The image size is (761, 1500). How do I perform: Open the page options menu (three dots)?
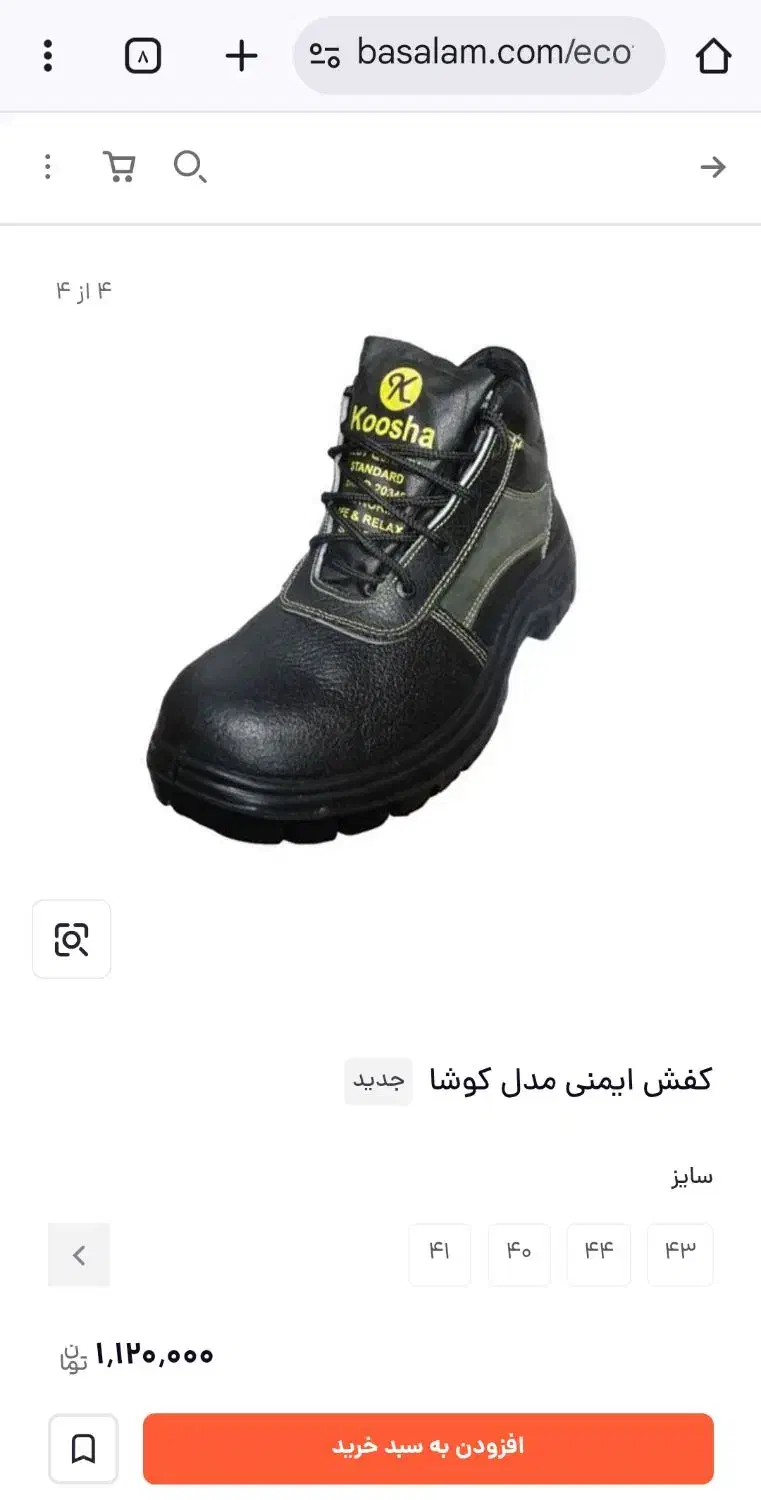coord(47,166)
